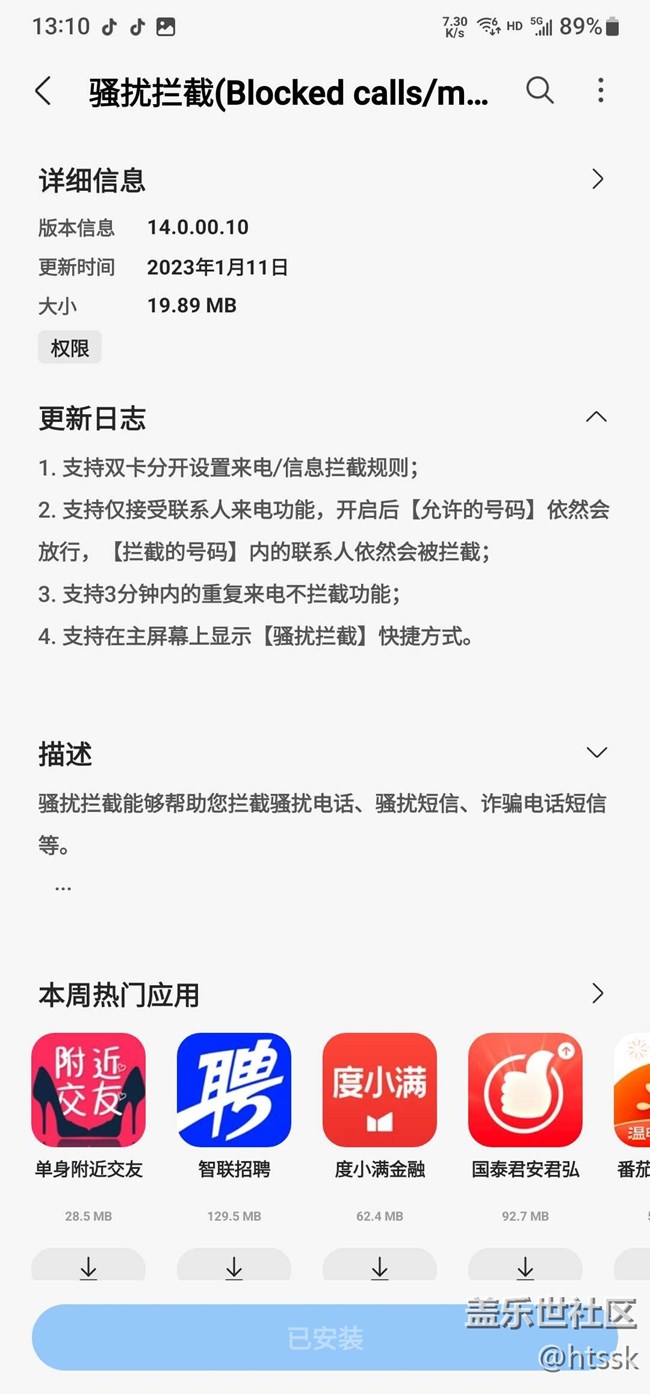Go back from the 骚扰拦截 page
The height and width of the screenshot is (1394, 650).
point(43,91)
